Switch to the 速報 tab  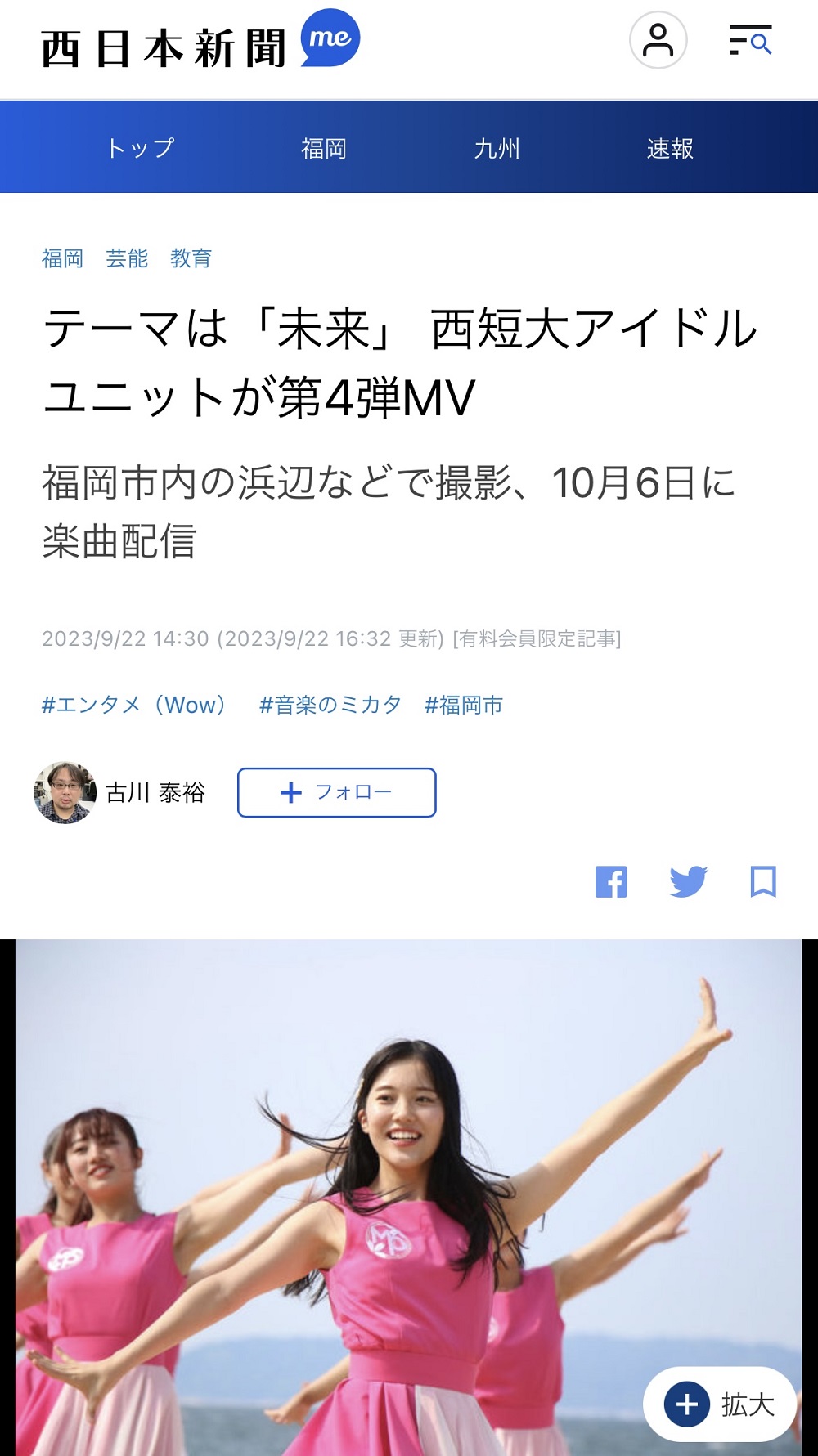pyautogui.click(x=670, y=148)
